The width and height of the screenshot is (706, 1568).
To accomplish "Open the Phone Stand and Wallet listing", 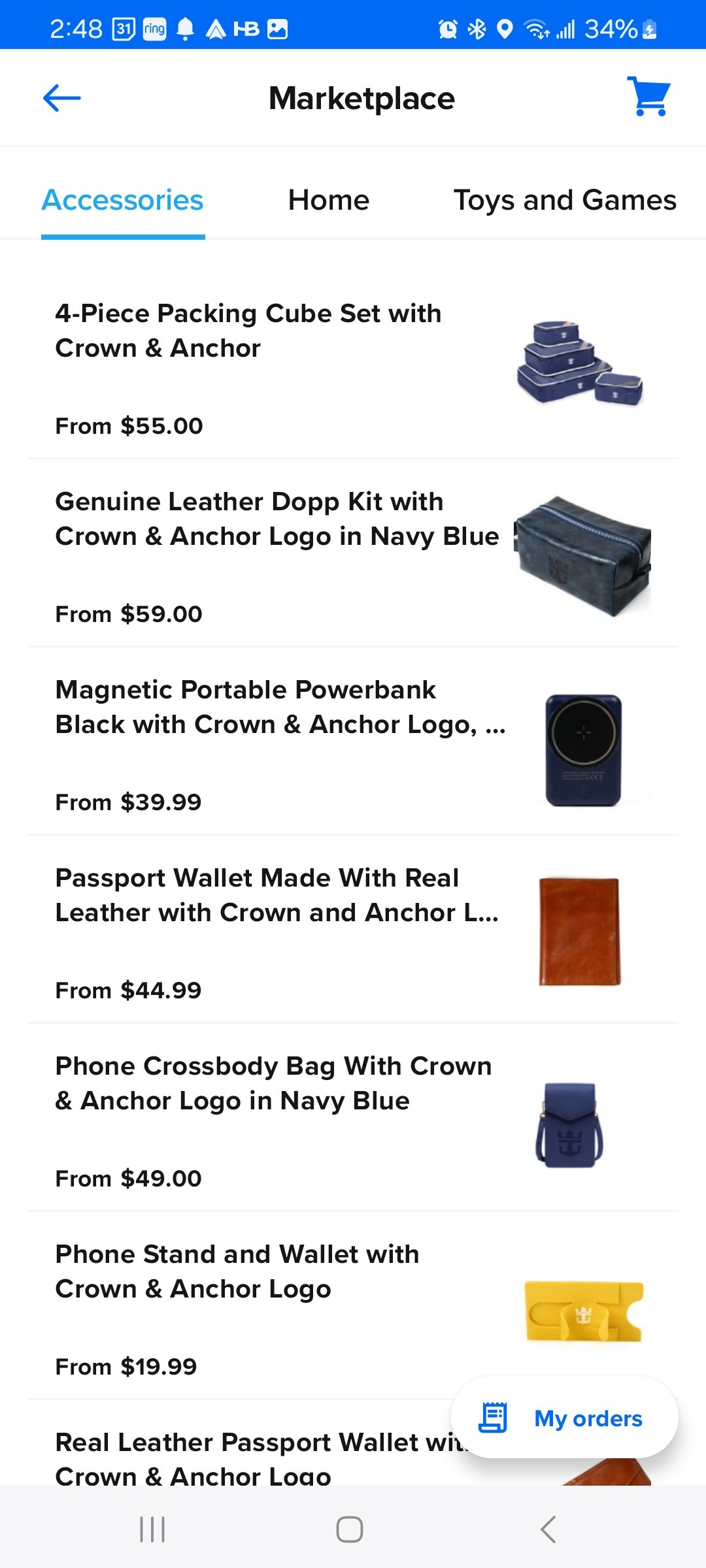I will tap(353, 1306).
